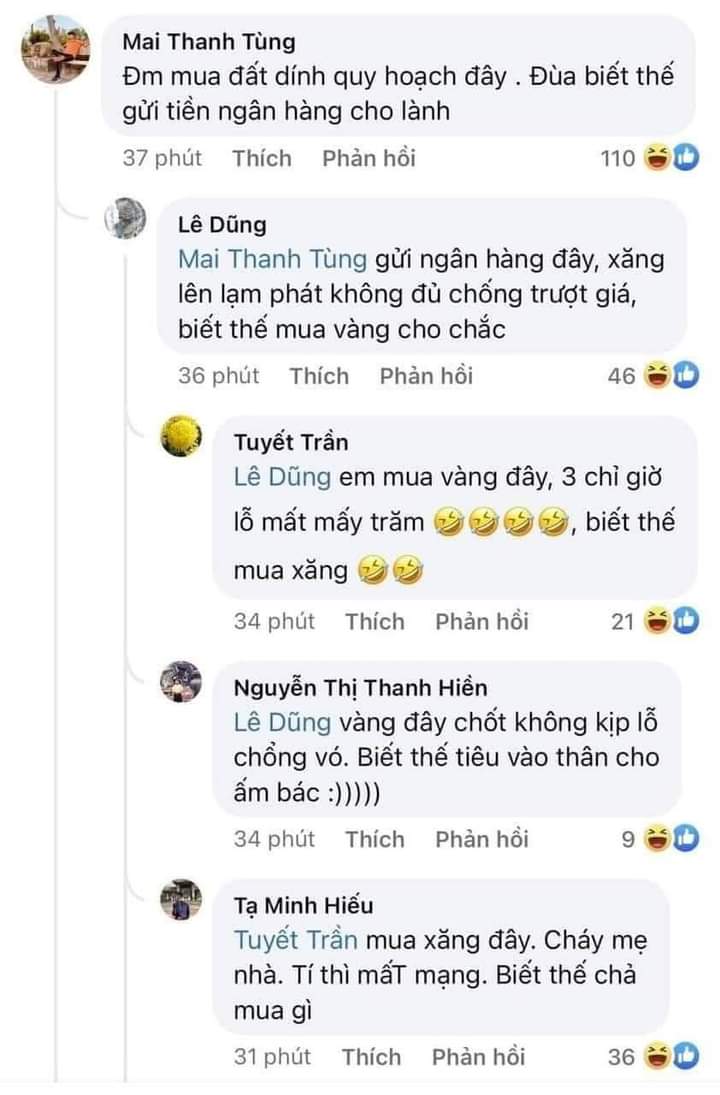Open Nguyễn Thị Thanh Hiền's profile name

coord(360,688)
